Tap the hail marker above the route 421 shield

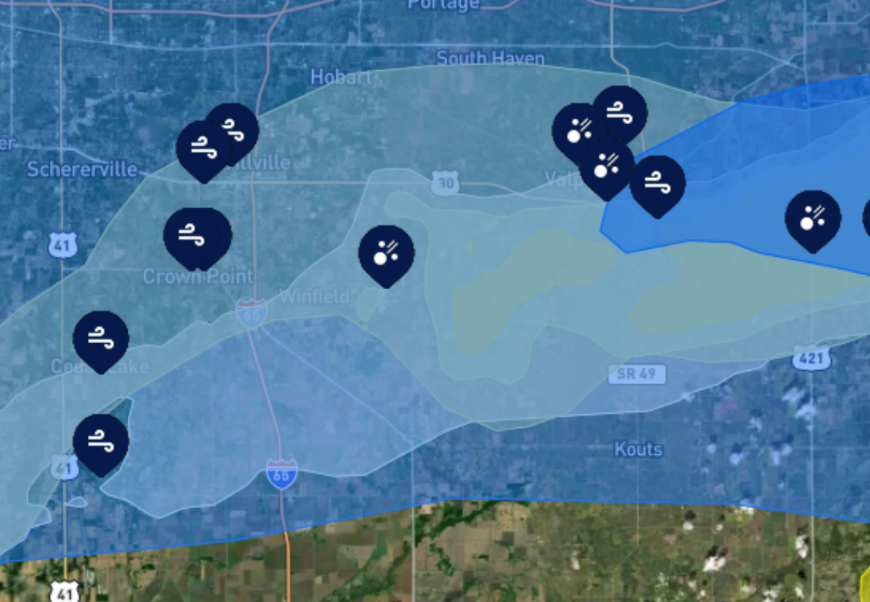click(x=812, y=218)
